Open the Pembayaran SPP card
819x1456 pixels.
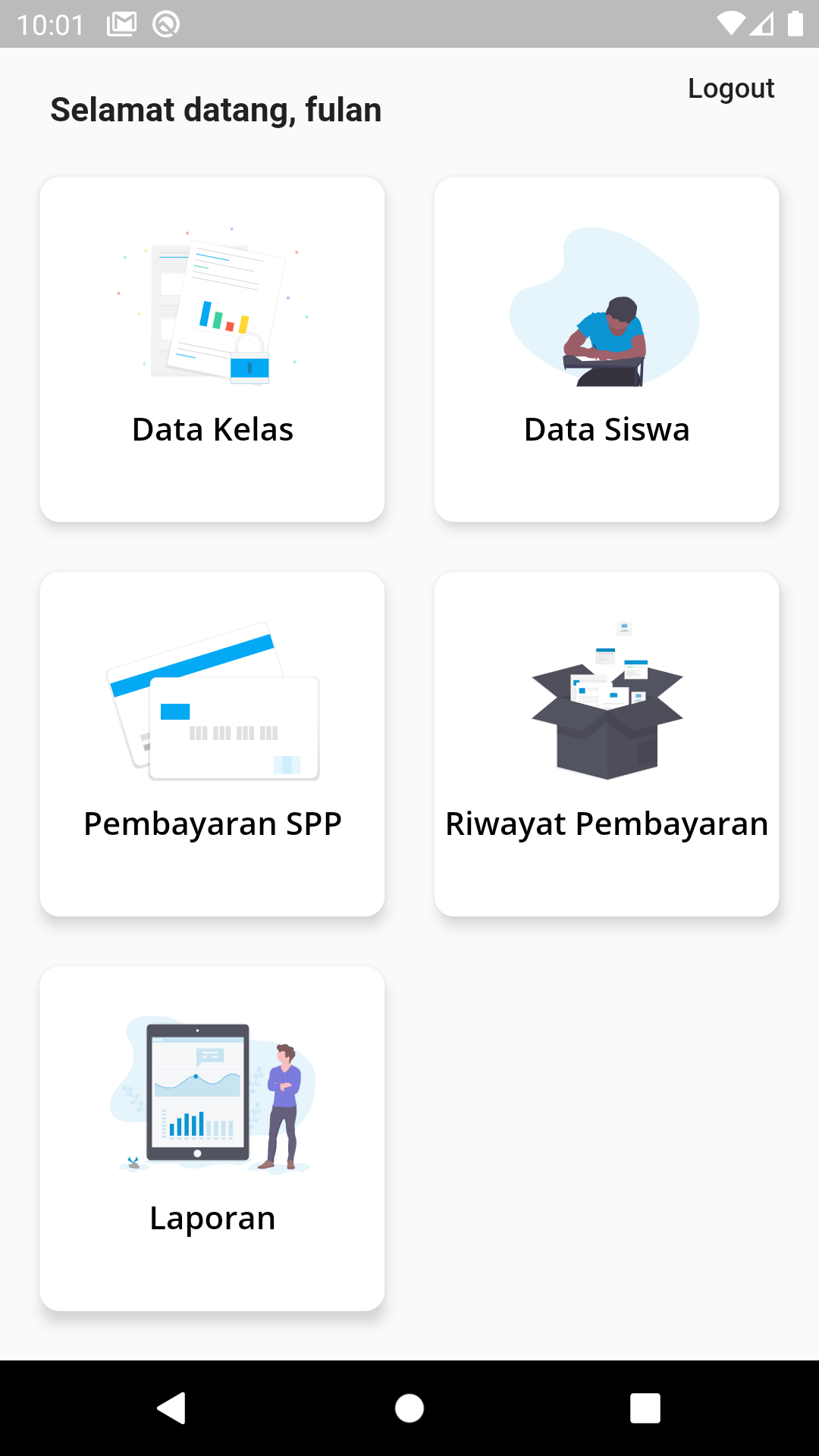[212, 743]
